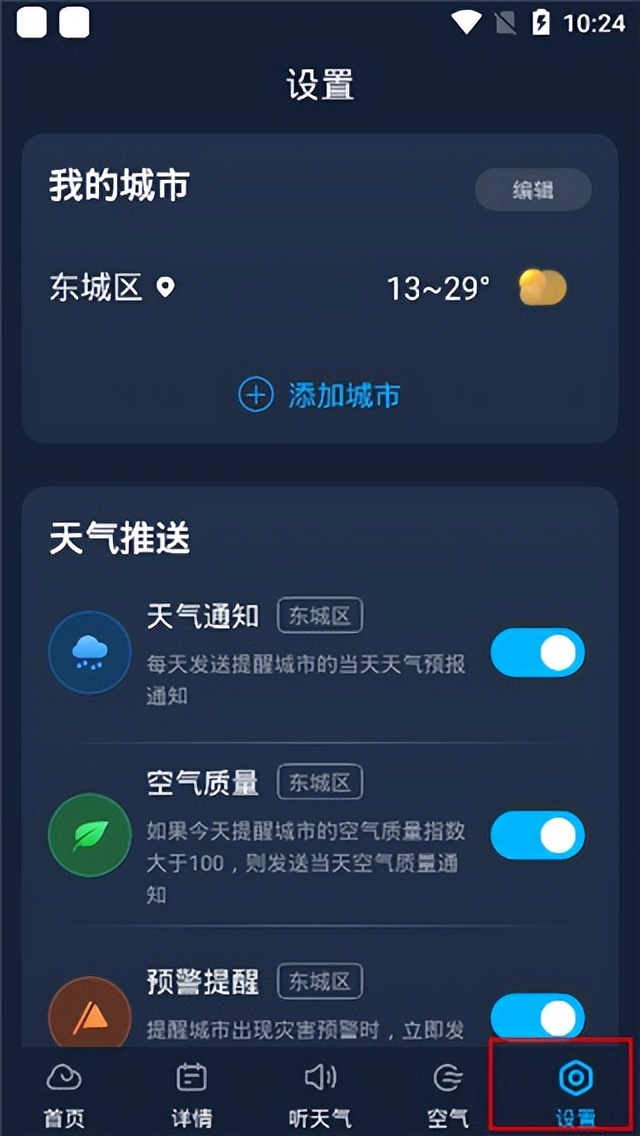Toggle the 预警提醒 switch
Viewport: 640px width, 1136px height.
[537, 1016]
